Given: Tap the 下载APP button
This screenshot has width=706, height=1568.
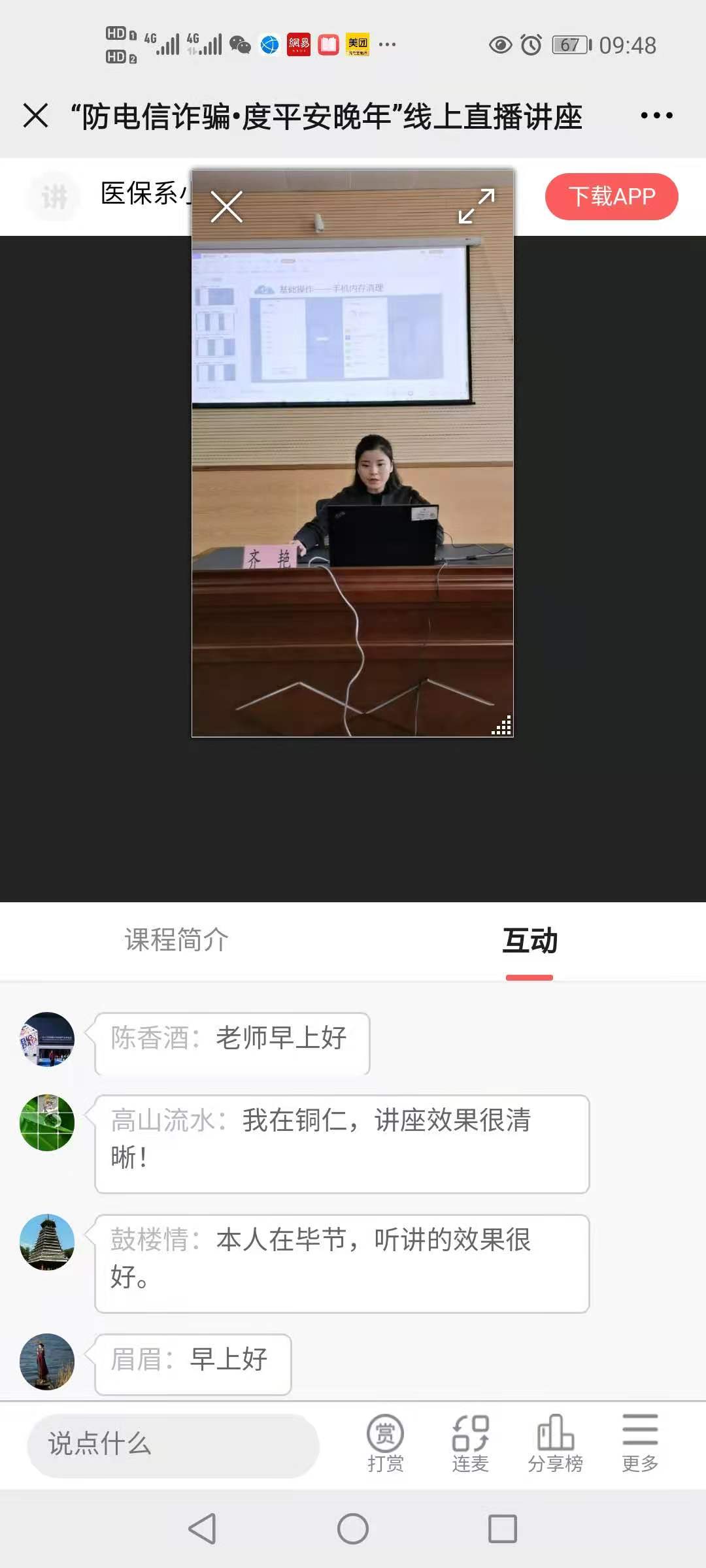Looking at the screenshot, I should 611,197.
